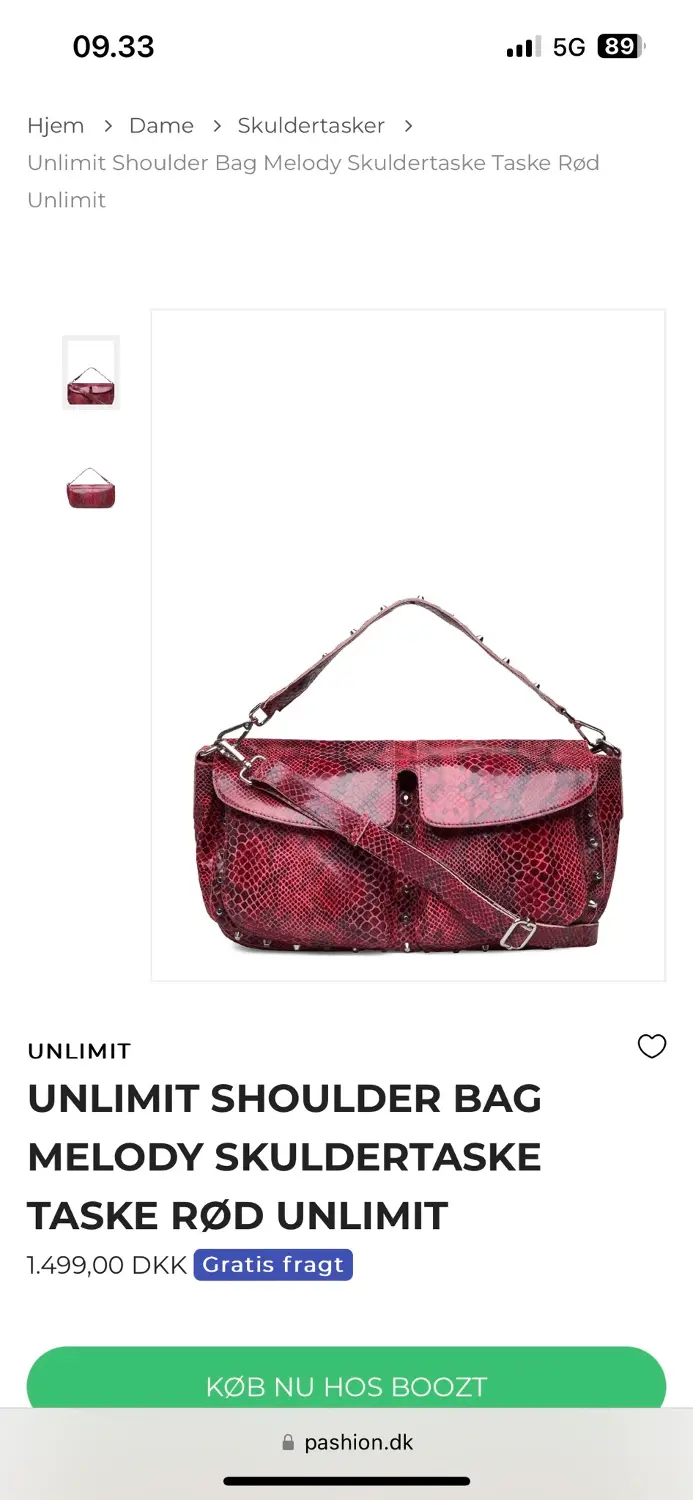
Task: Go to the Hjem breadcrumb
Action: click(x=56, y=126)
